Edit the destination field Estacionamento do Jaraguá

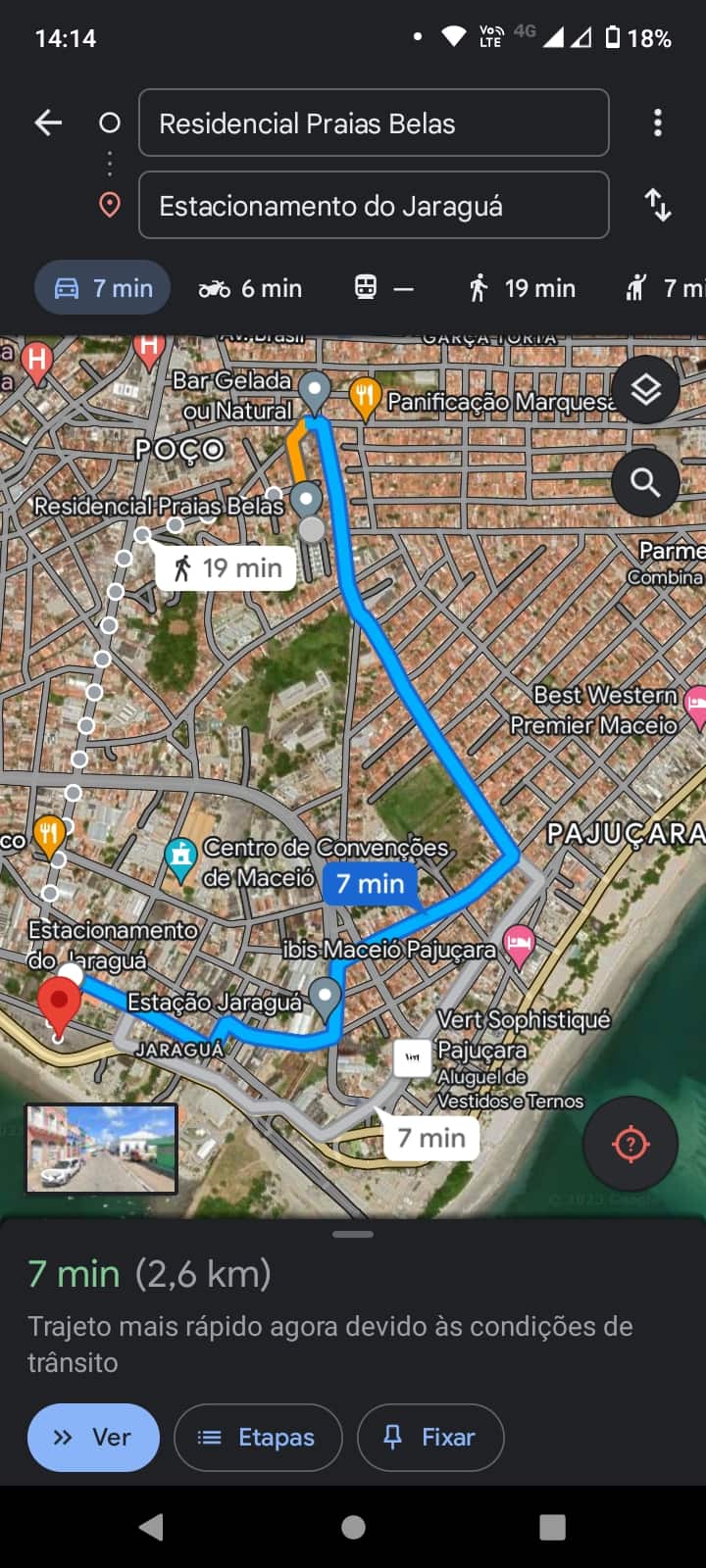point(374,206)
